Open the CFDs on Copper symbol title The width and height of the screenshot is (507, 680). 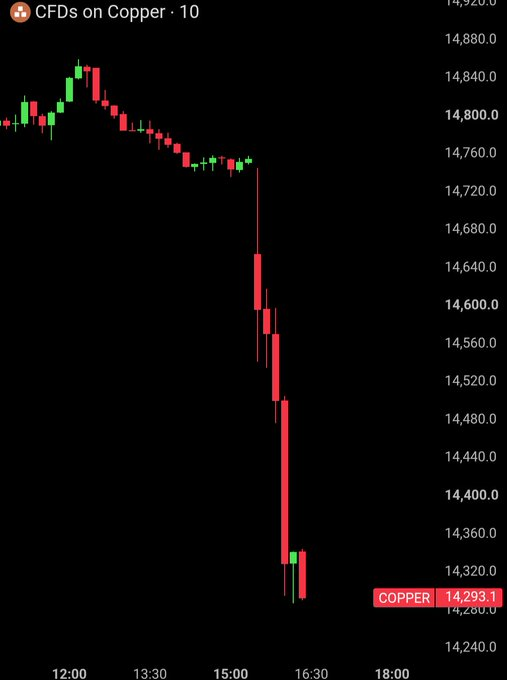[100, 12]
